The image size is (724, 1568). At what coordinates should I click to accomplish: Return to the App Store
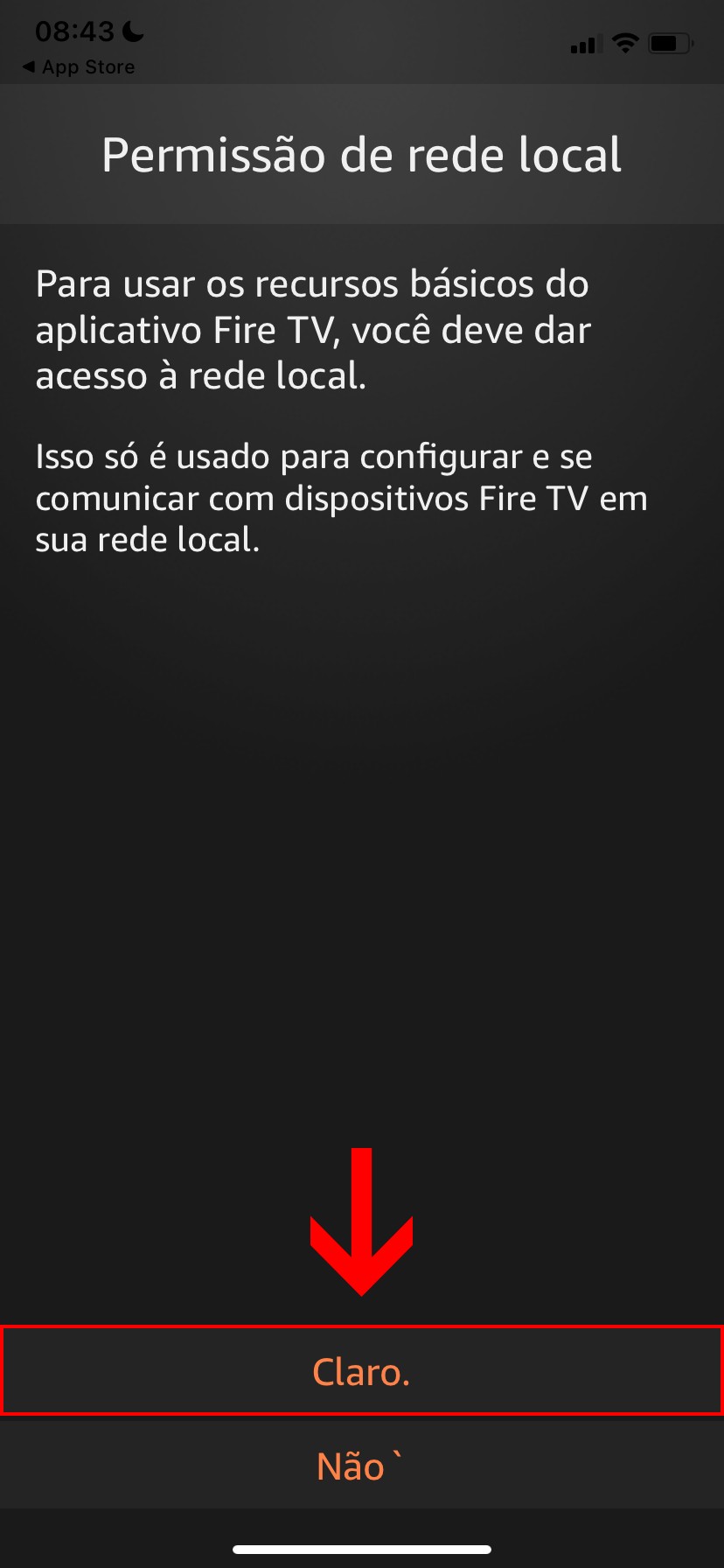pyautogui.click(x=79, y=67)
